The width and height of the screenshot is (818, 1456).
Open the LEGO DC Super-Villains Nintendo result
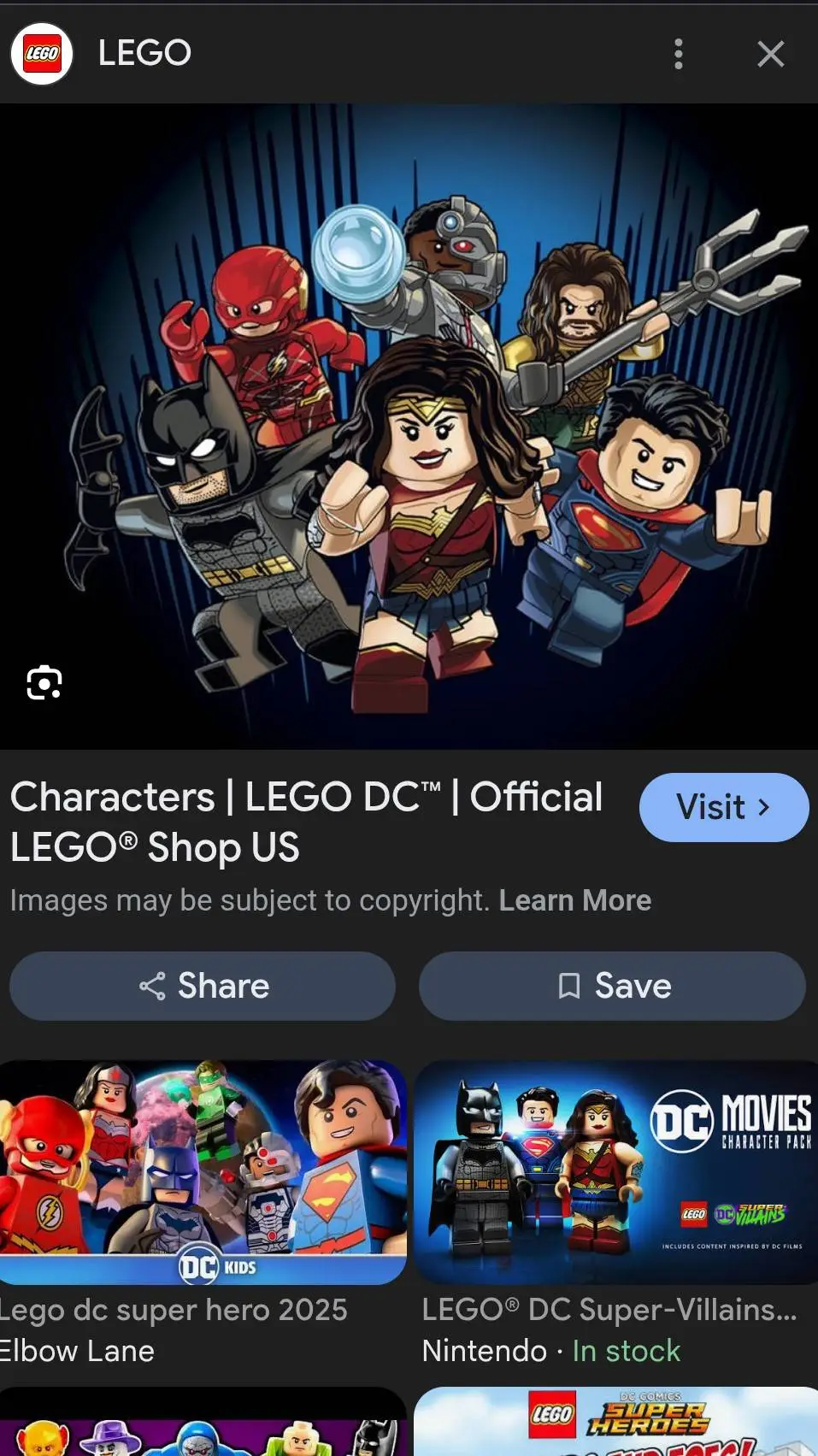pos(615,1172)
